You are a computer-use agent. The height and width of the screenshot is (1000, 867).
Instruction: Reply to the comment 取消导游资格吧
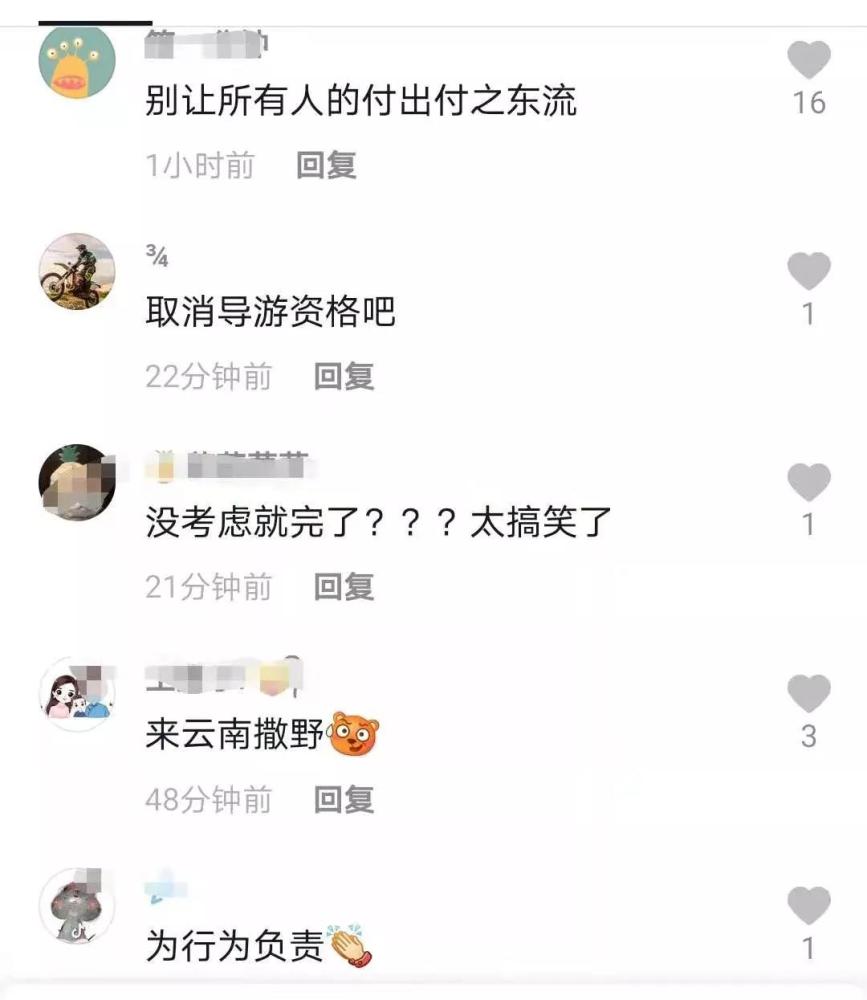click(344, 376)
